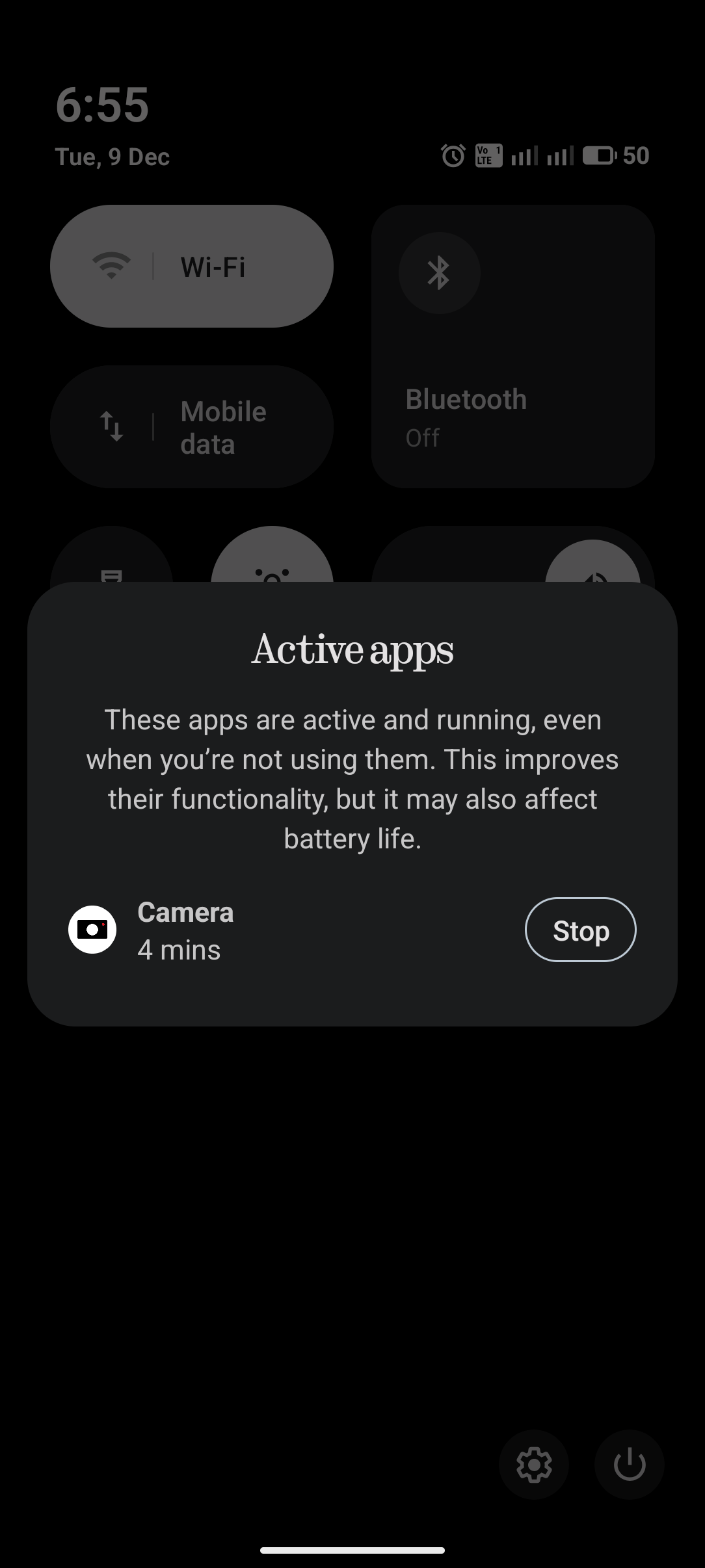Open settings gear icon

point(533,1465)
